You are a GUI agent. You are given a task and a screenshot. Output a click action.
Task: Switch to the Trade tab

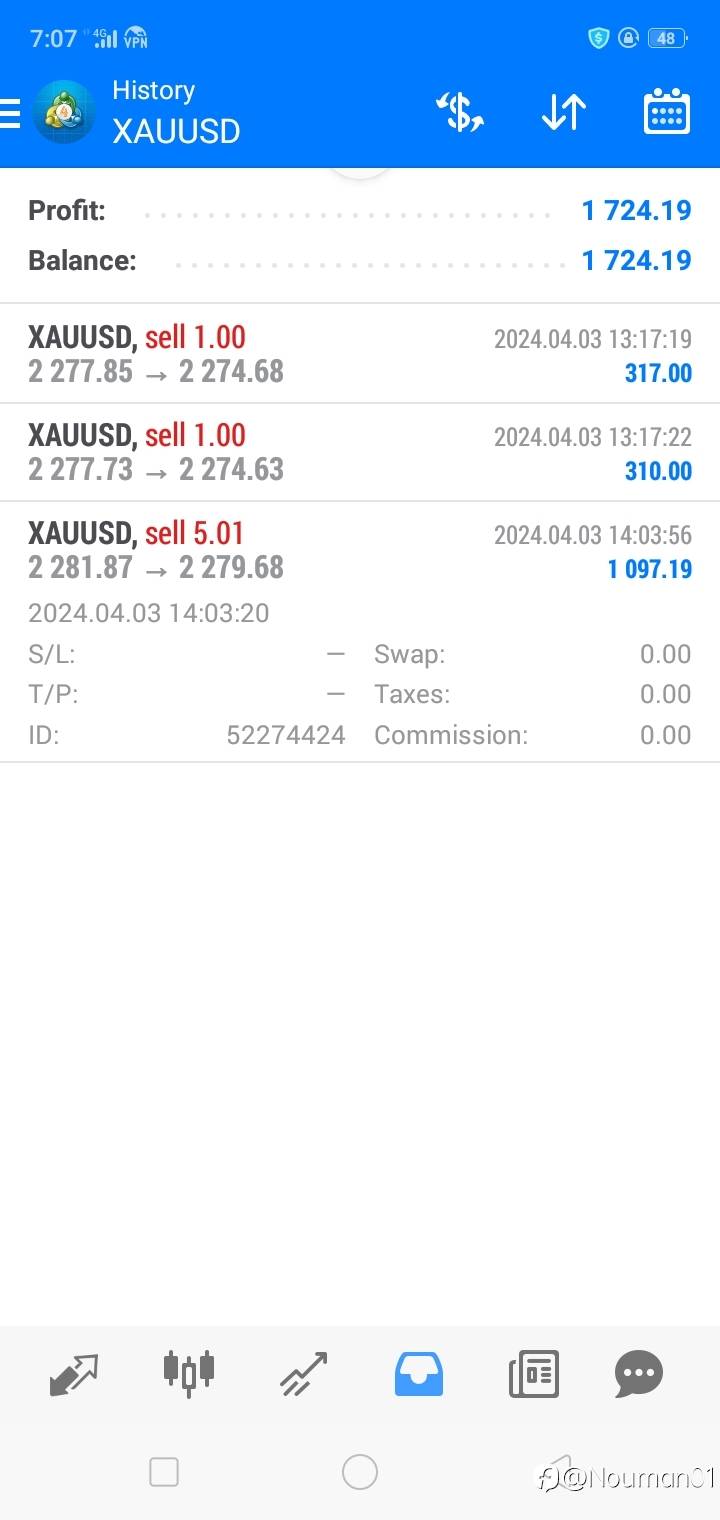click(304, 1374)
